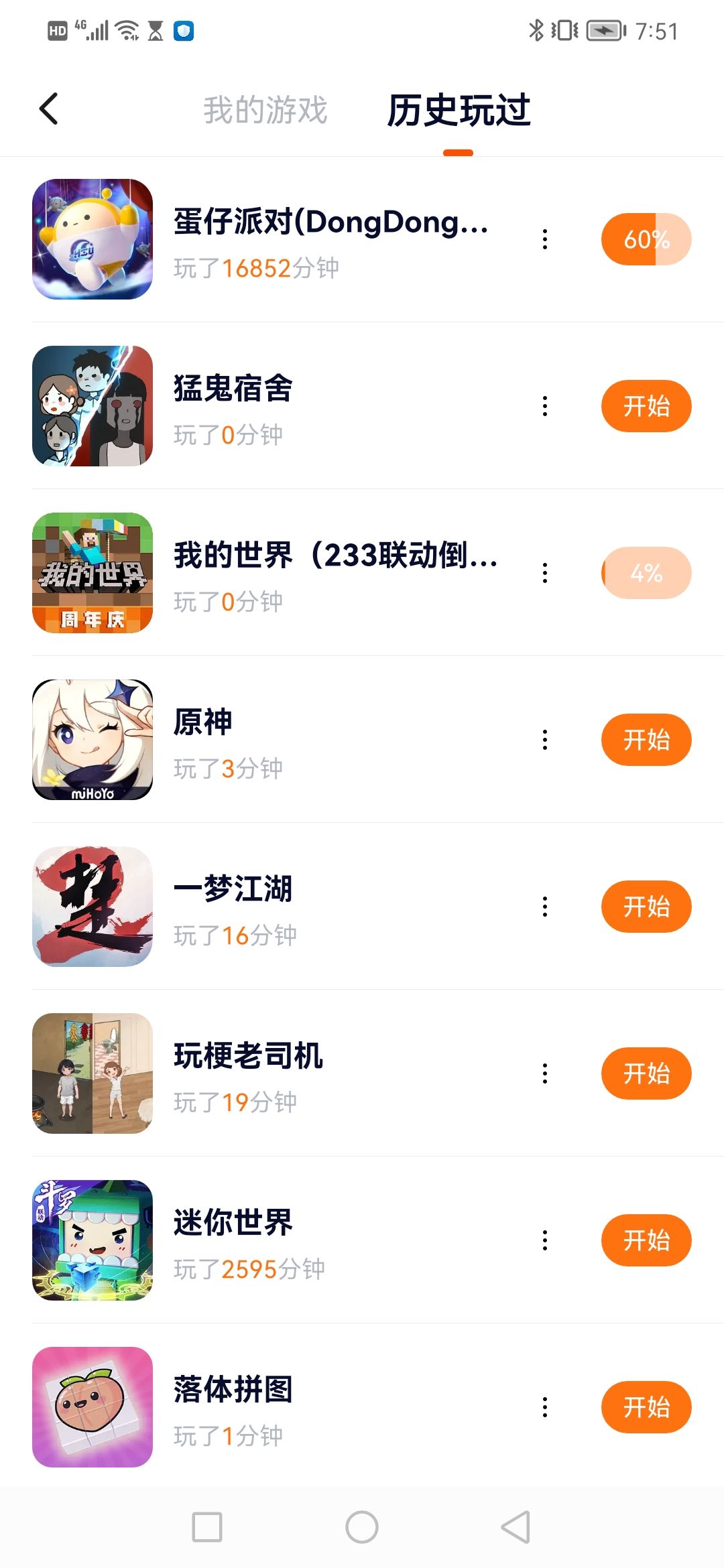The height and width of the screenshot is (1568, 724).
Task: Open more options for 一梦江湖
Action: click(545, 907)
